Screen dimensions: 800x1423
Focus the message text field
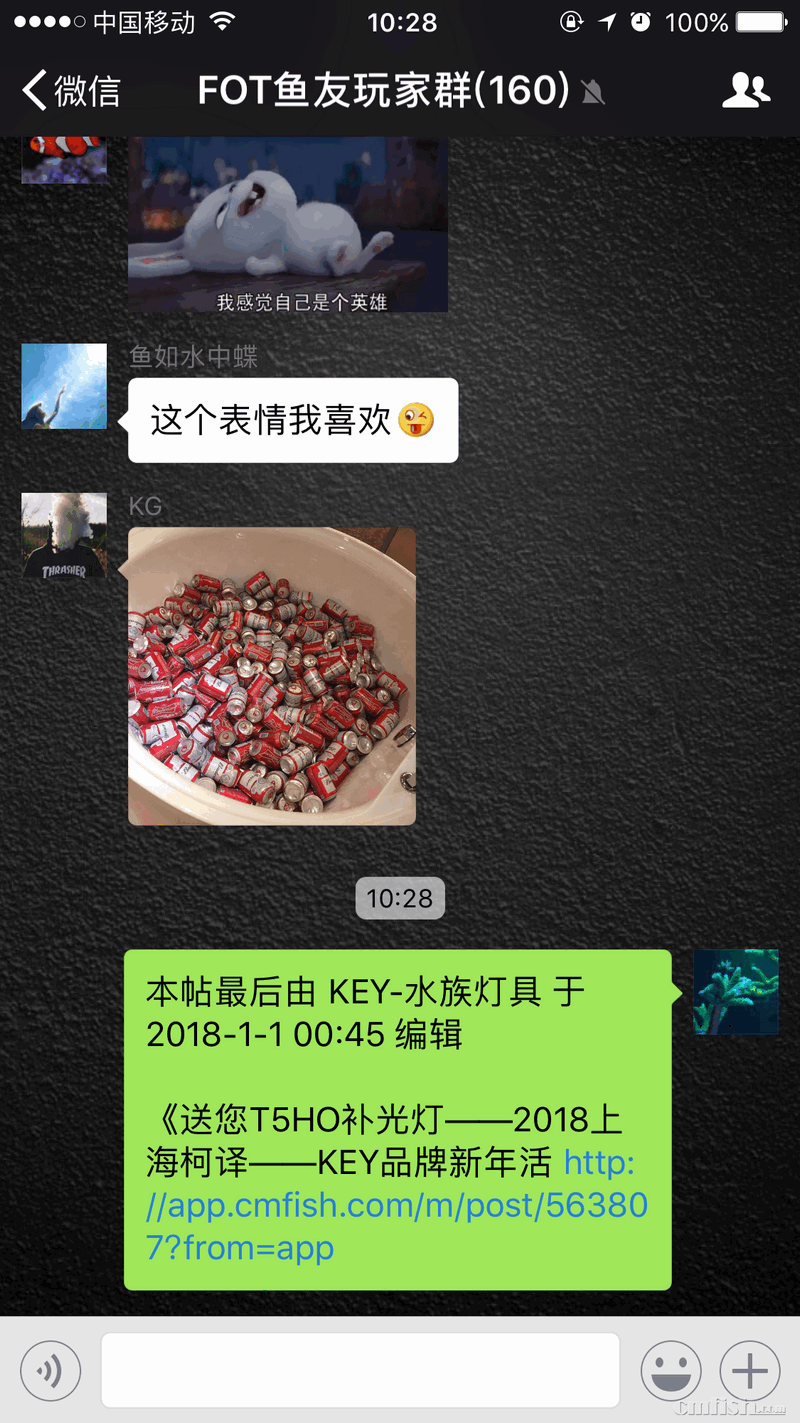coord(360,1370)
